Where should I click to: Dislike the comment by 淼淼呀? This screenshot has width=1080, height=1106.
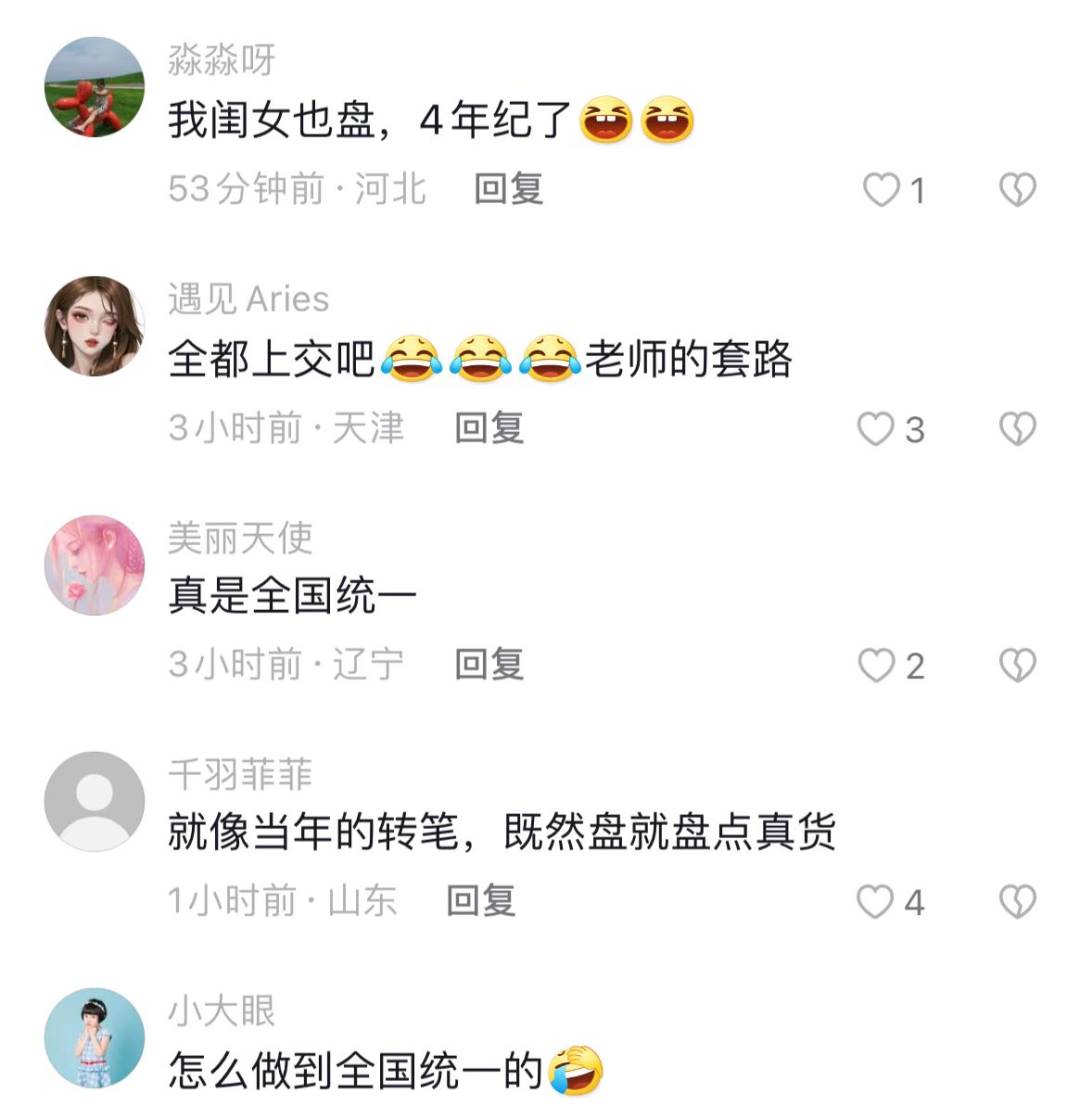(1017, 190)
